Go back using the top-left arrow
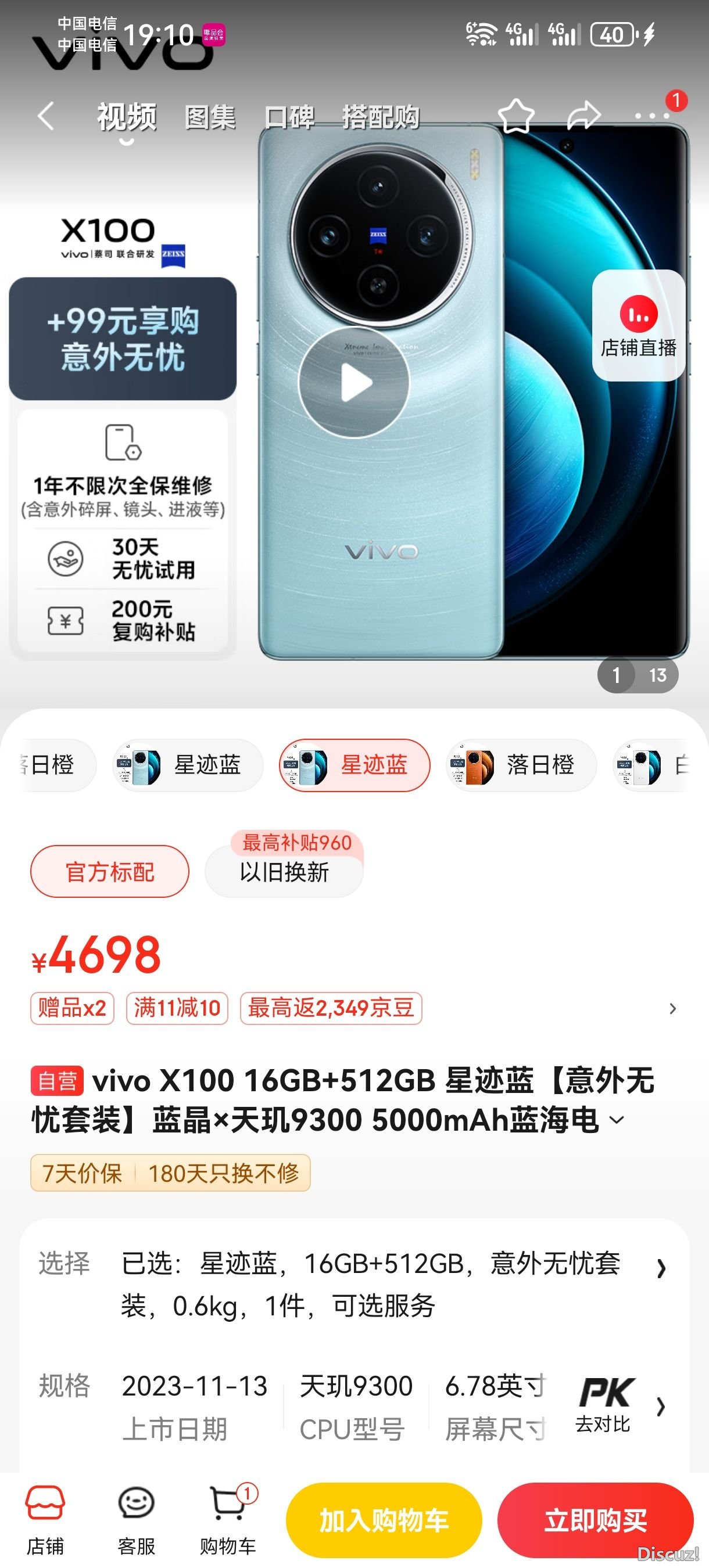Viewport: 709px width, 1568px height. pyautogui.click(x=46, y=116)
